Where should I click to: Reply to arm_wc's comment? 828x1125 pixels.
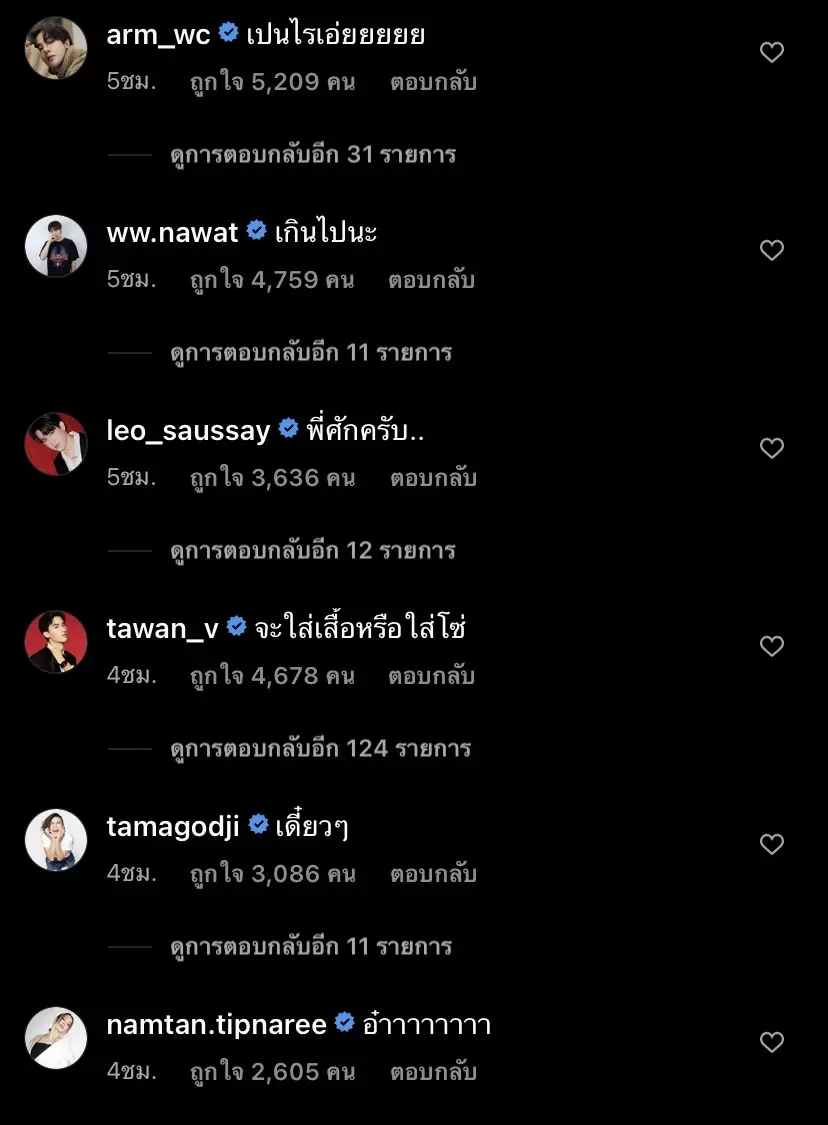coord(432,83)
